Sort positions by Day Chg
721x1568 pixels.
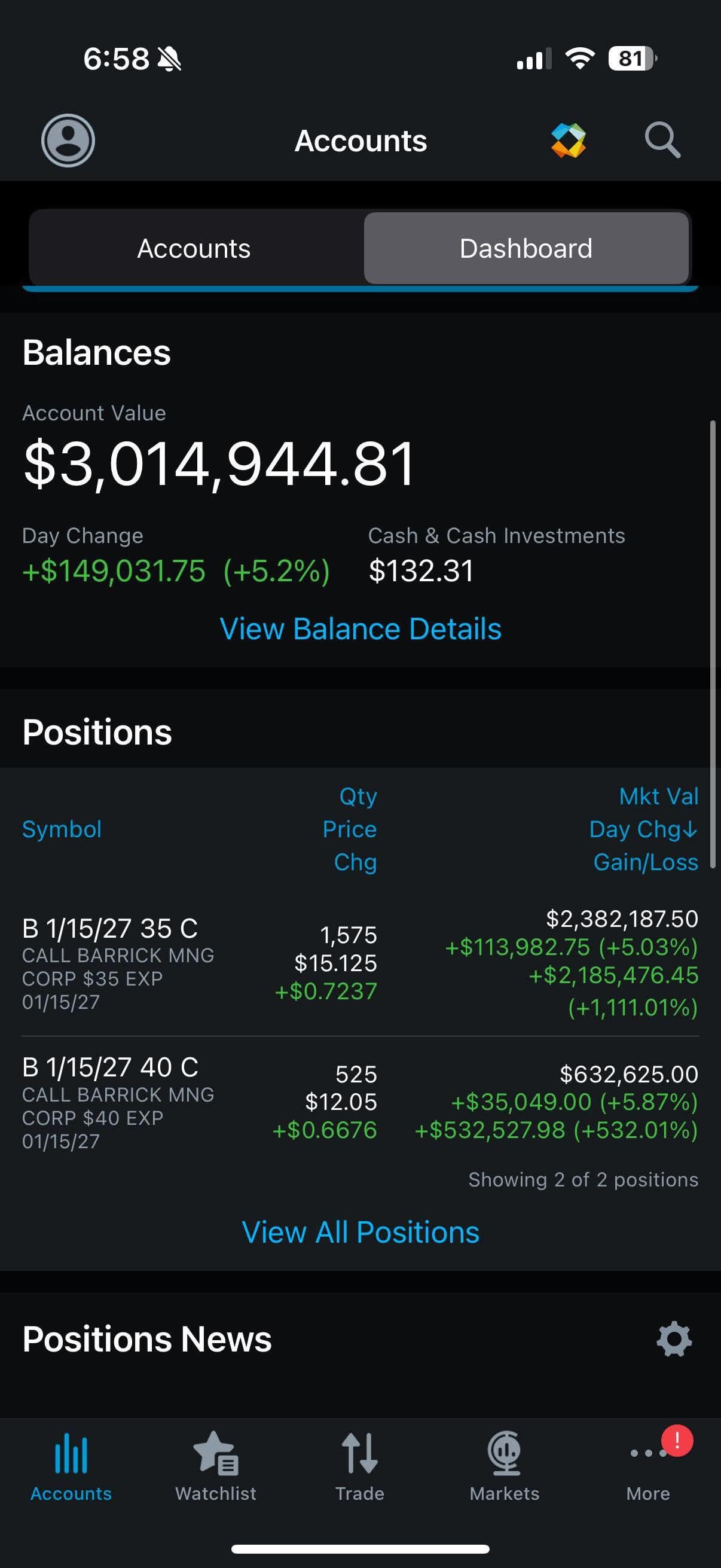[643, 829]
